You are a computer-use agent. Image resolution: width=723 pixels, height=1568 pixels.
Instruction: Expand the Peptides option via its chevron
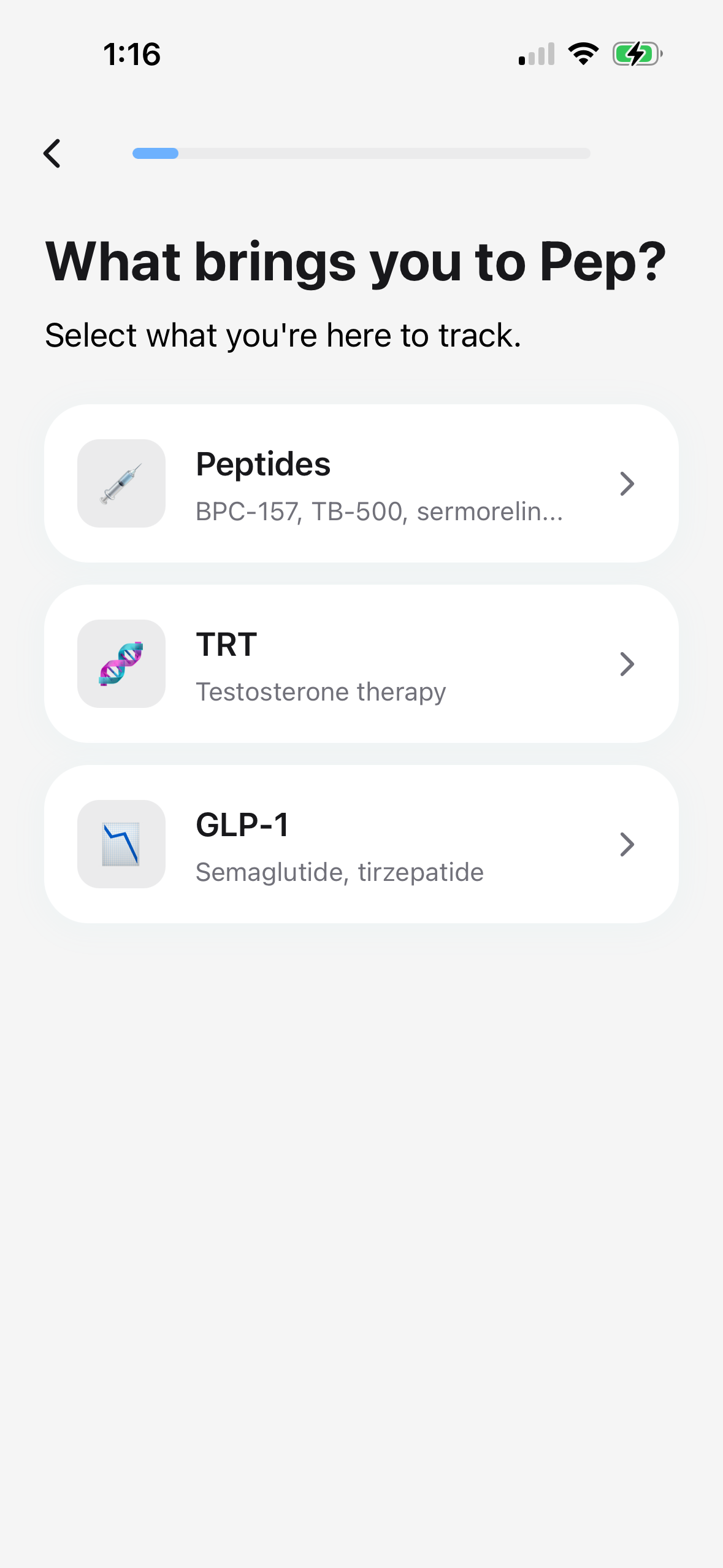click(627, 483)
